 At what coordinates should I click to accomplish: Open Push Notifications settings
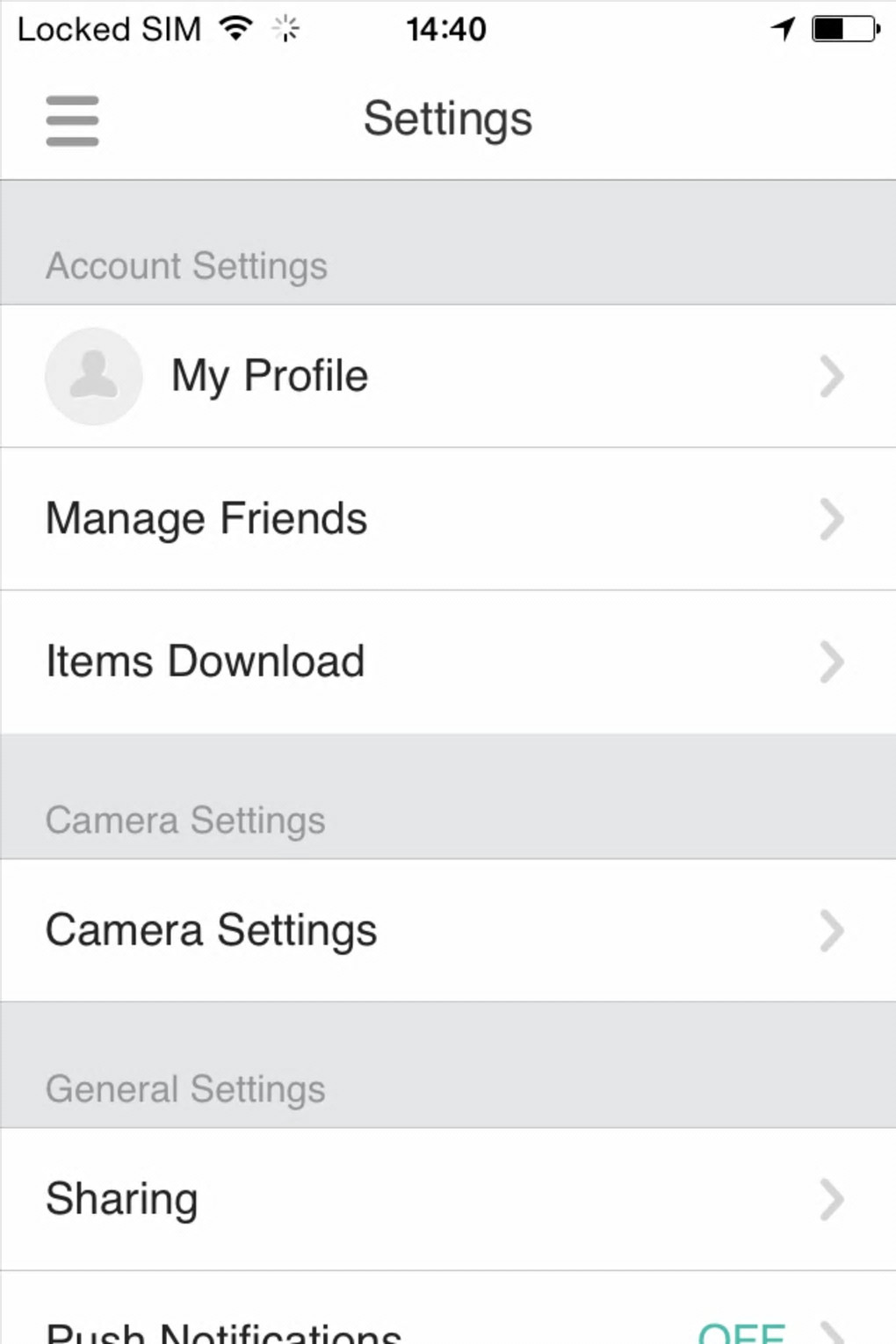click(446, 1328)
